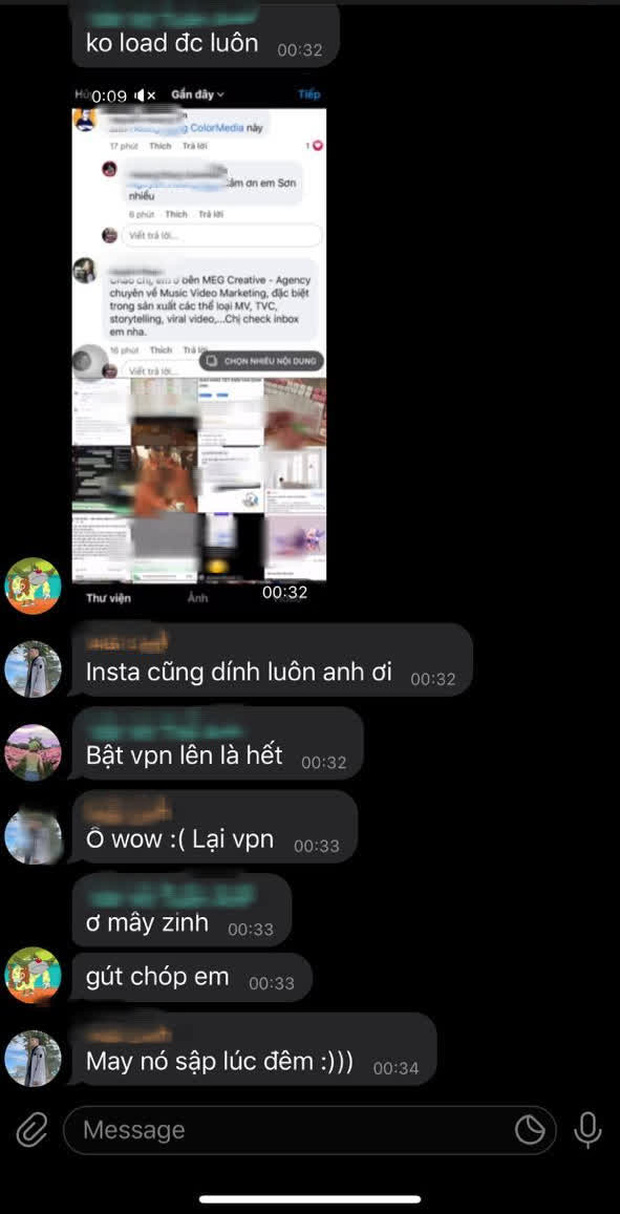Screen dimensions: 620x1214
Task: Open the sticker panel icon
Action: (529, 1130)
